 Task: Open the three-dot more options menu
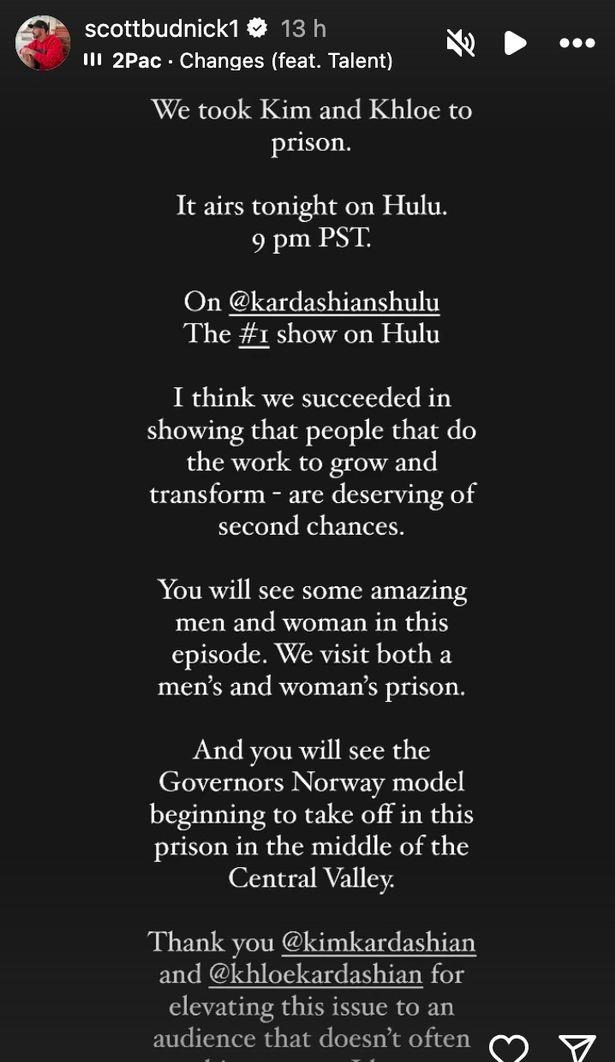(577, 43)
